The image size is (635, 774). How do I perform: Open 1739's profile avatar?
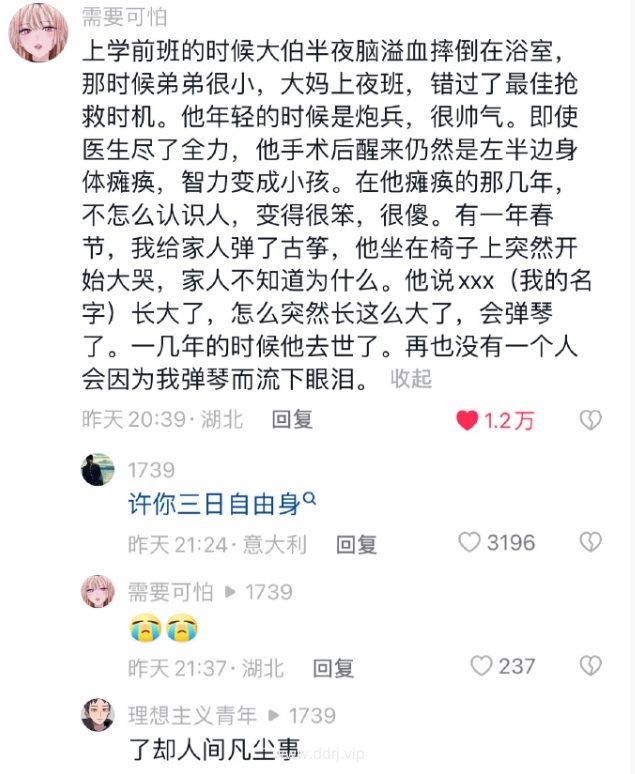98,470
